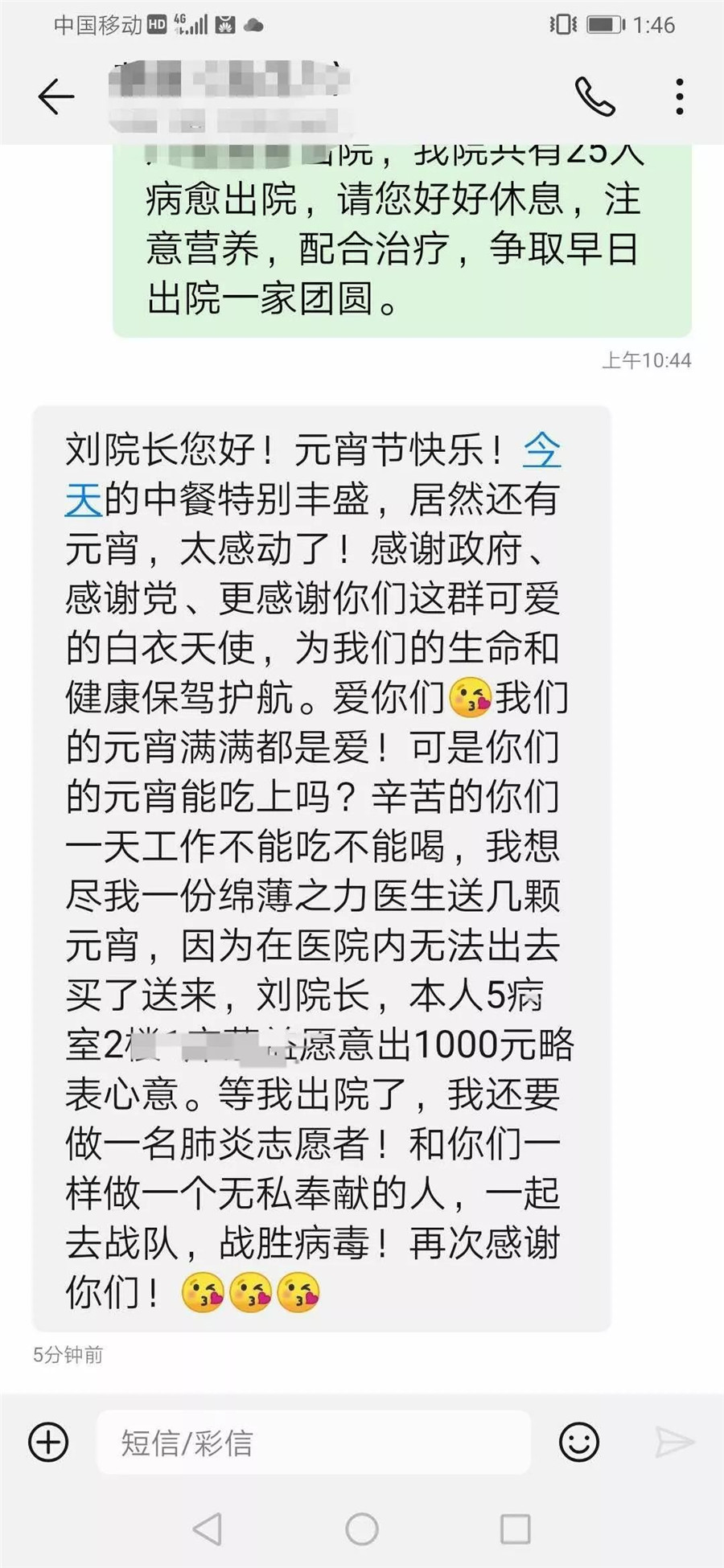Screen dimensions: 724x1568
Task: Go back from the SMS conversation
Action: (x=56, y=97)
